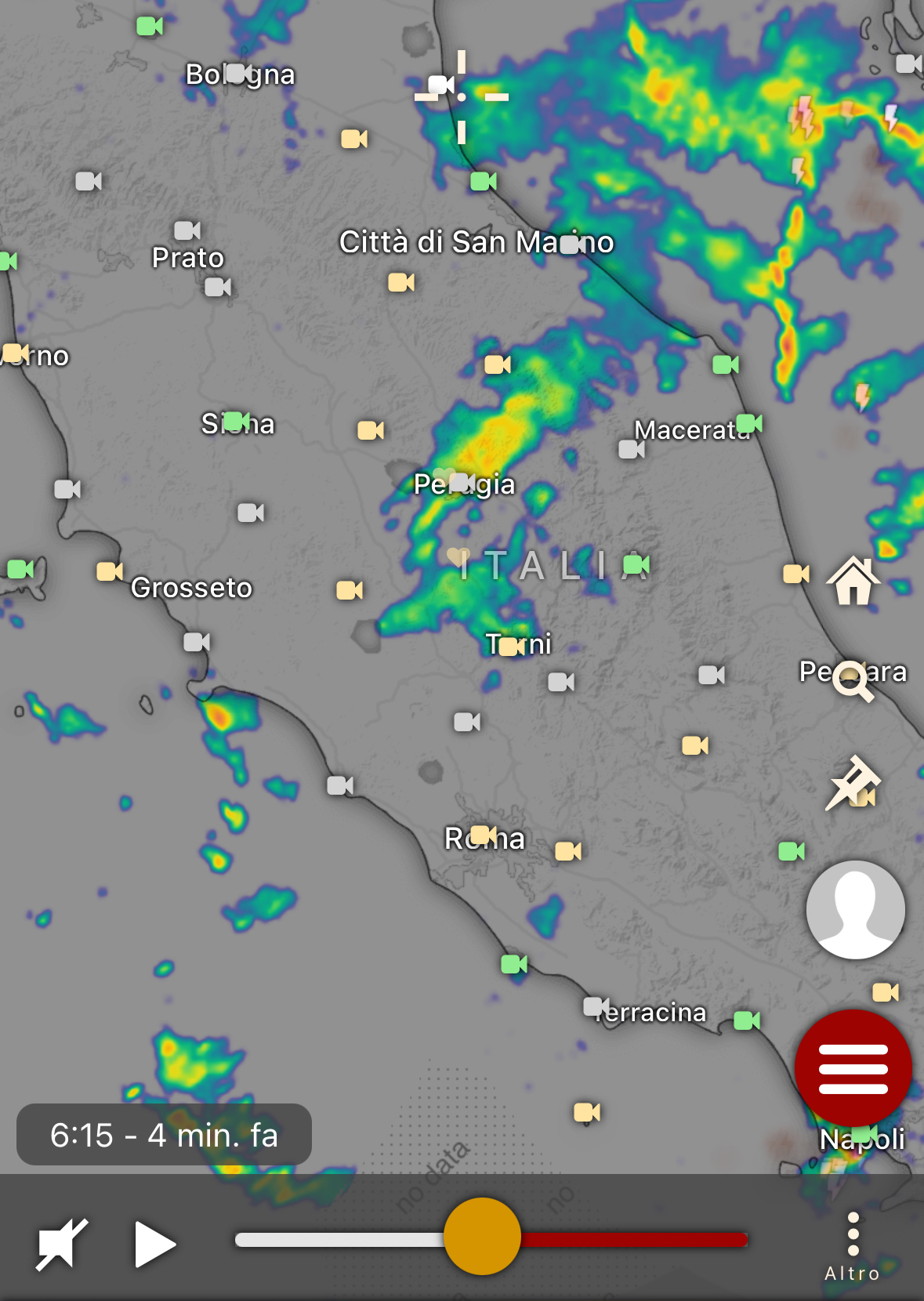Open the webcam marker near Grosseto
This screenshot has height=1301, width=924.
pyautogui.click(x=110, y=571)
